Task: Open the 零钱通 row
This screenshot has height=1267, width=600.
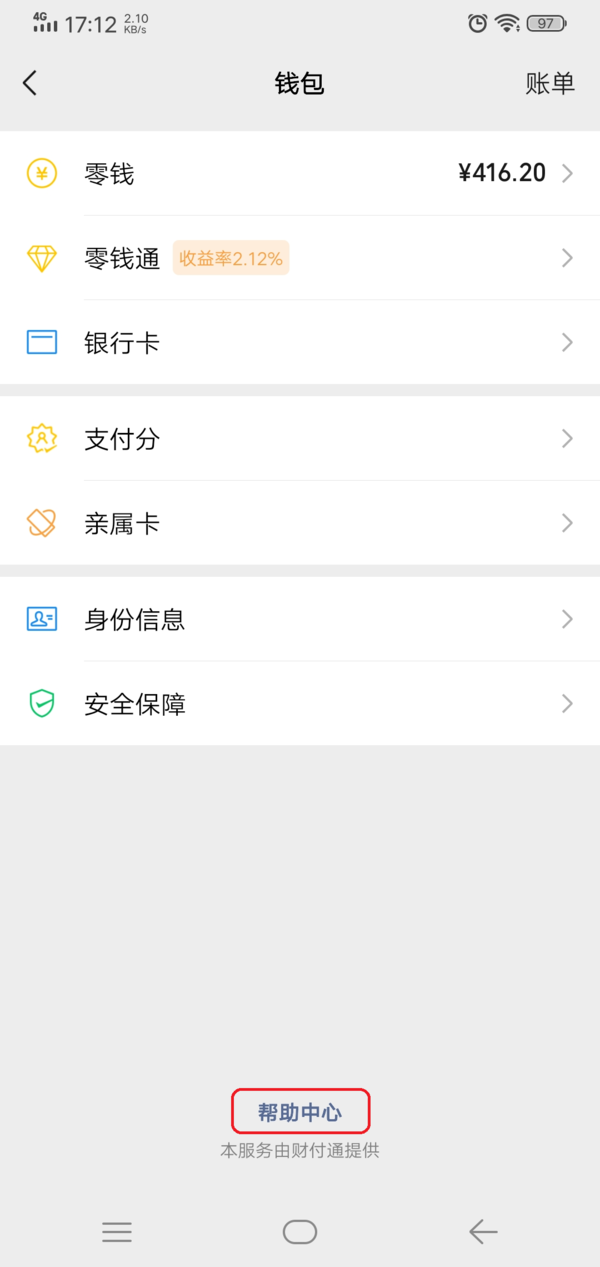Action: coord(300,258)
